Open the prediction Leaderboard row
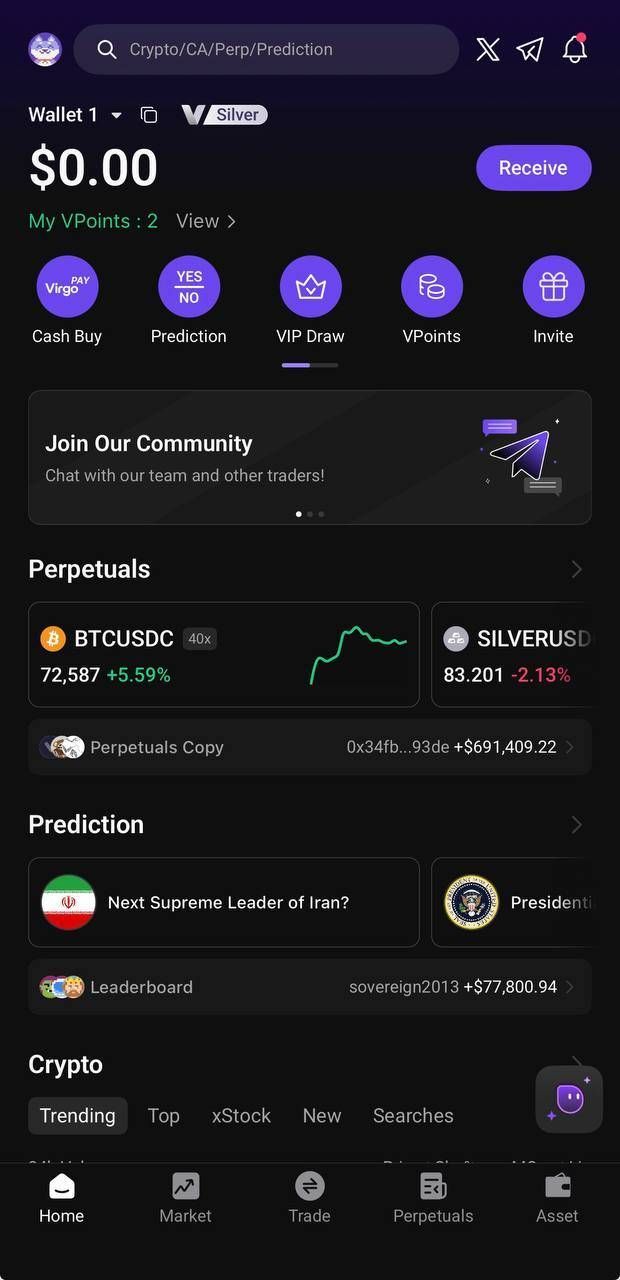This screenshot has height=1280, width=620. [309, 987]
